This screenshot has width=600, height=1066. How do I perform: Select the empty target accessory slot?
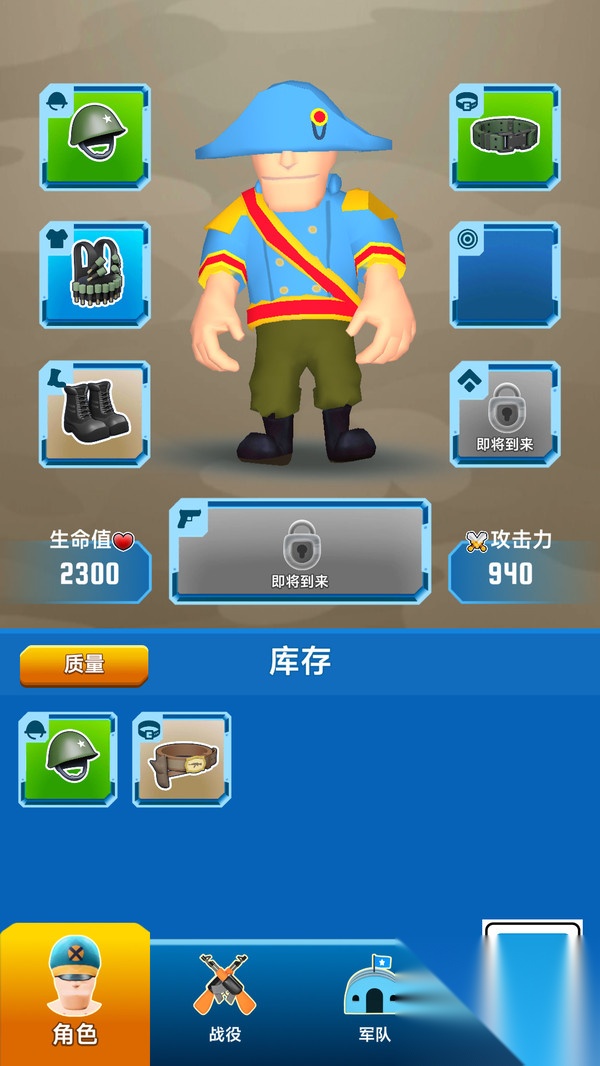tap(504, 274)
